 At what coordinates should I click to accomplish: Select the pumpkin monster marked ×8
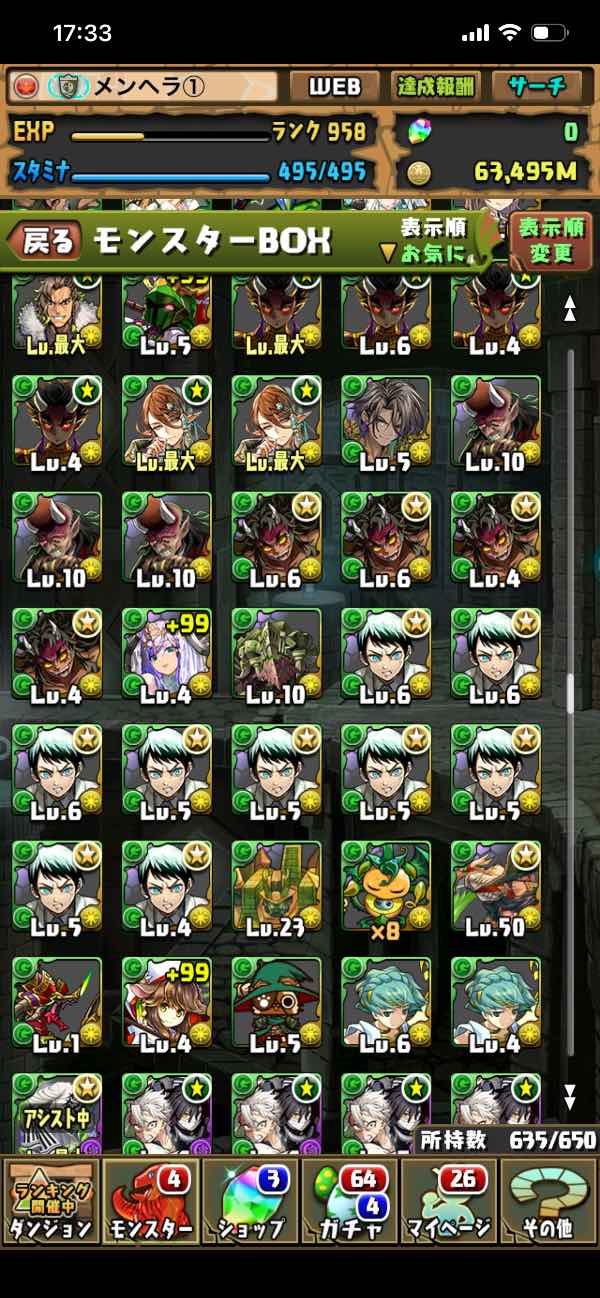(386, 886)
